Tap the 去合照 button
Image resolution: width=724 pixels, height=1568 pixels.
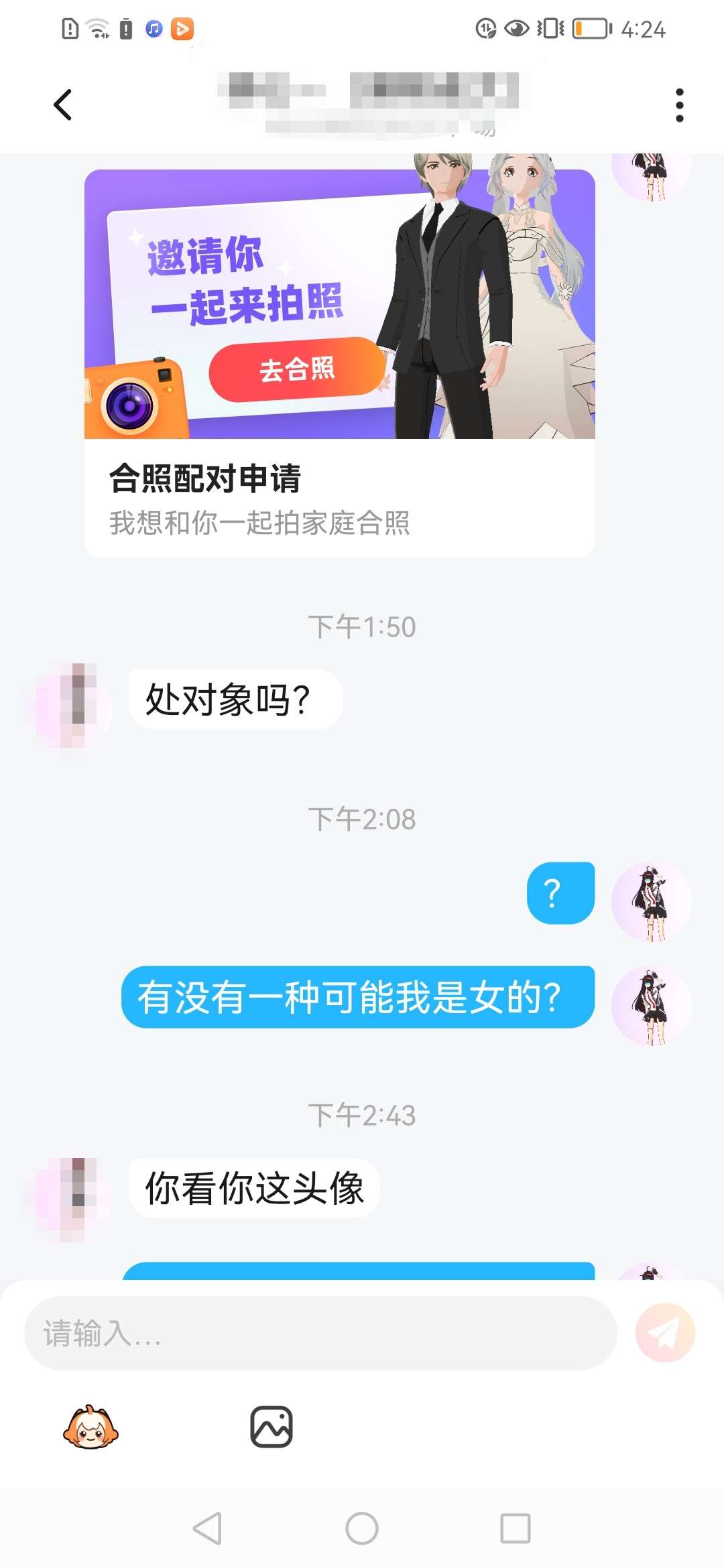coord(297,369)
